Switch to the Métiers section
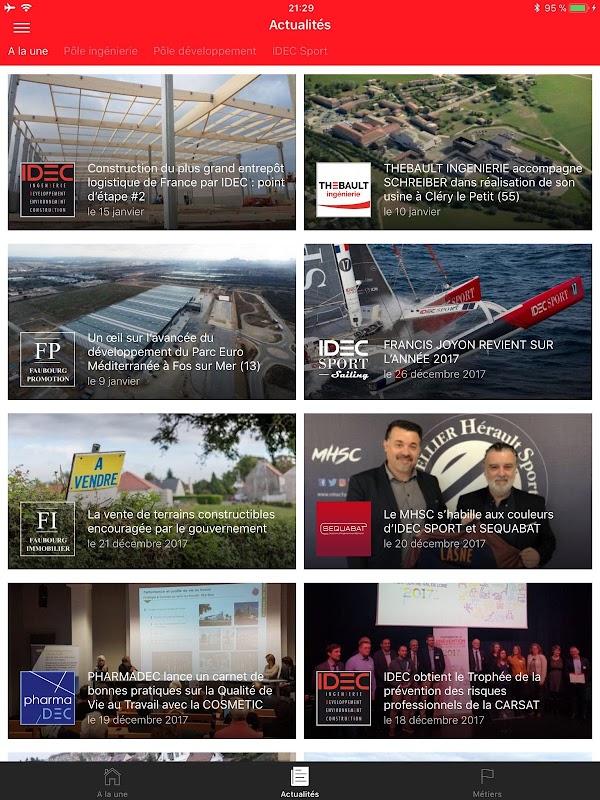The width and height of the screenshot is (600, 800). point(487,781)
